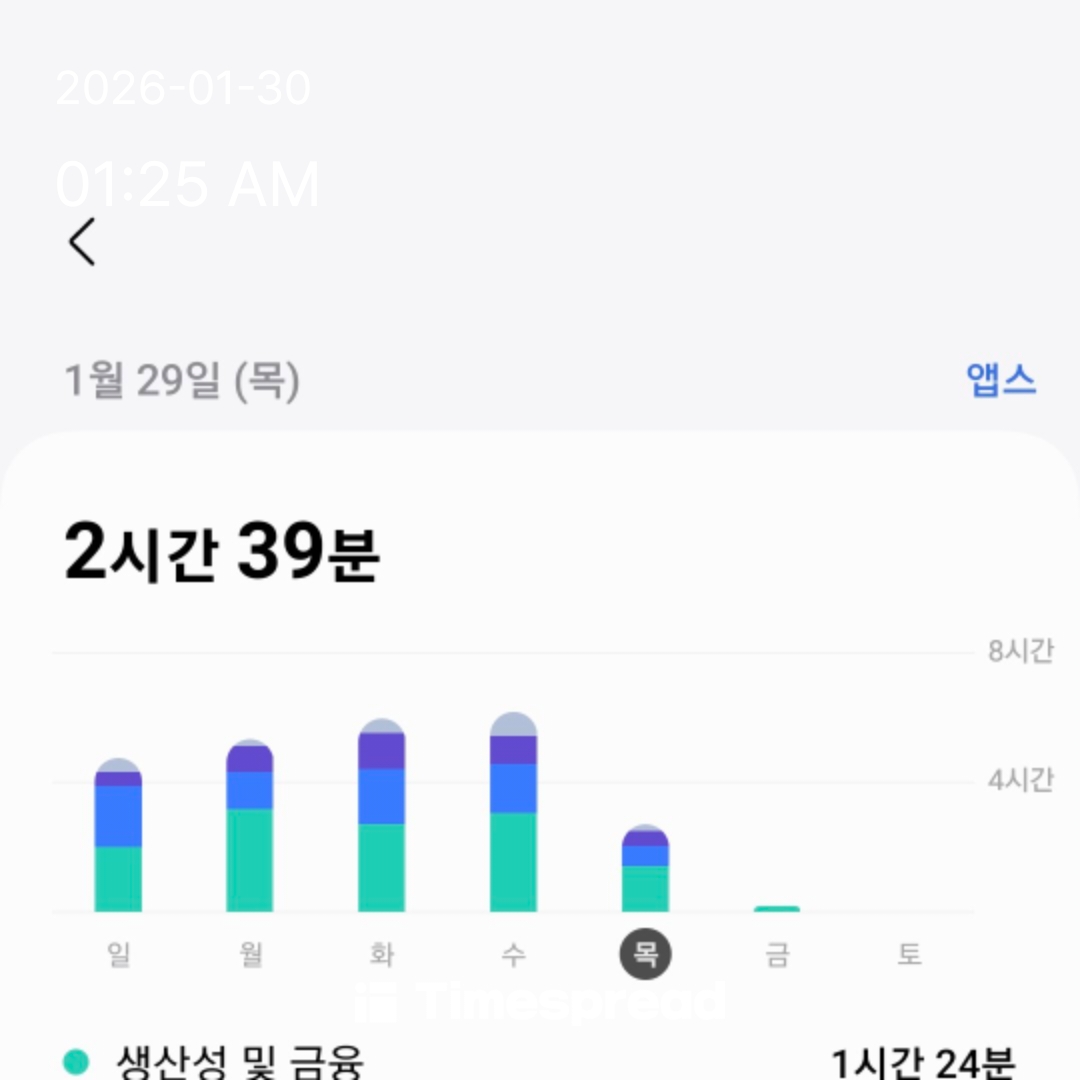The height and width of the screenshot is (1080, 1080).
Task: Select the 금 day in the chart
Action: 777,954
